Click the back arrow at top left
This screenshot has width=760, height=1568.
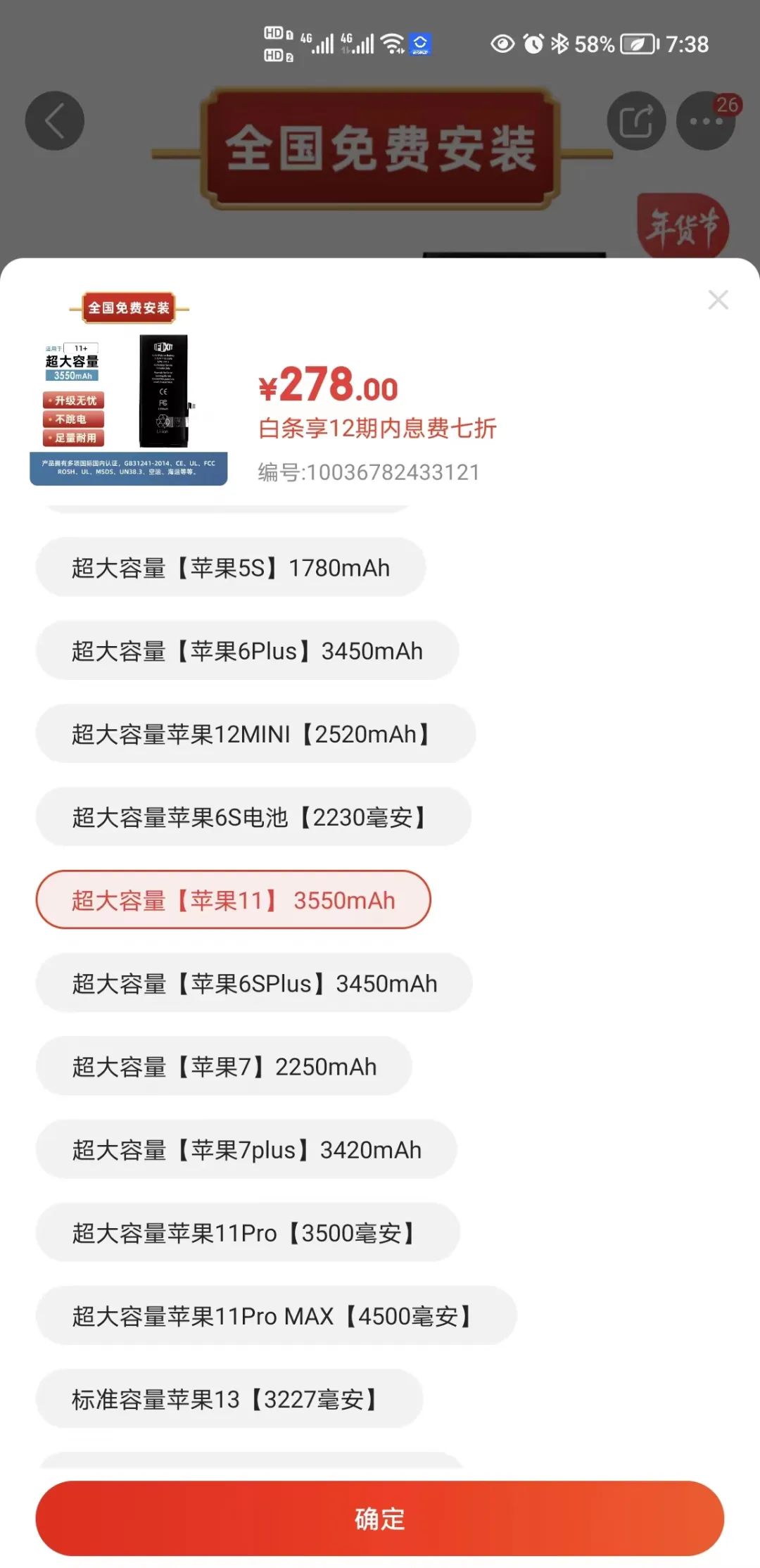(x=55, y=120)
